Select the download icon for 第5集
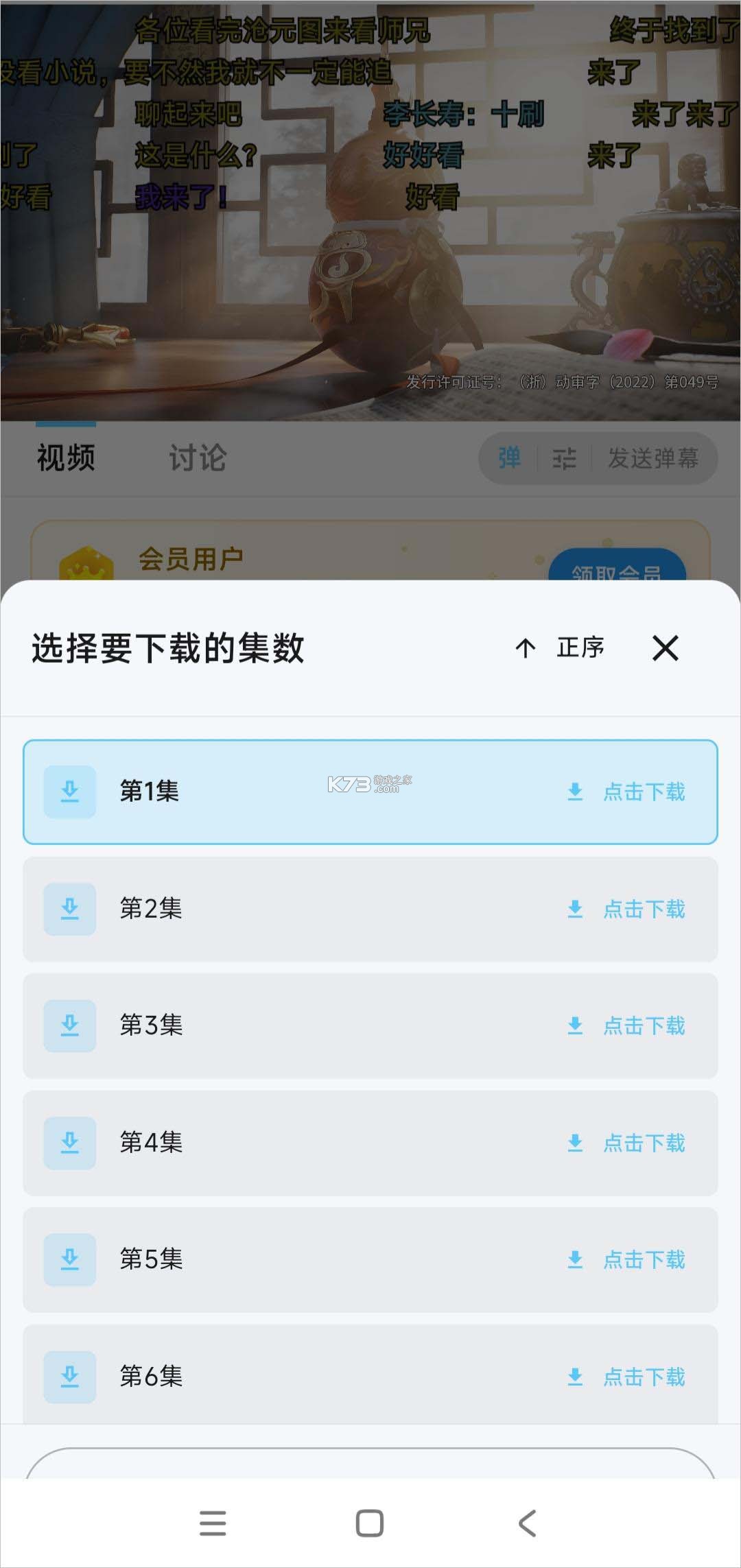 click(69, 1259)
